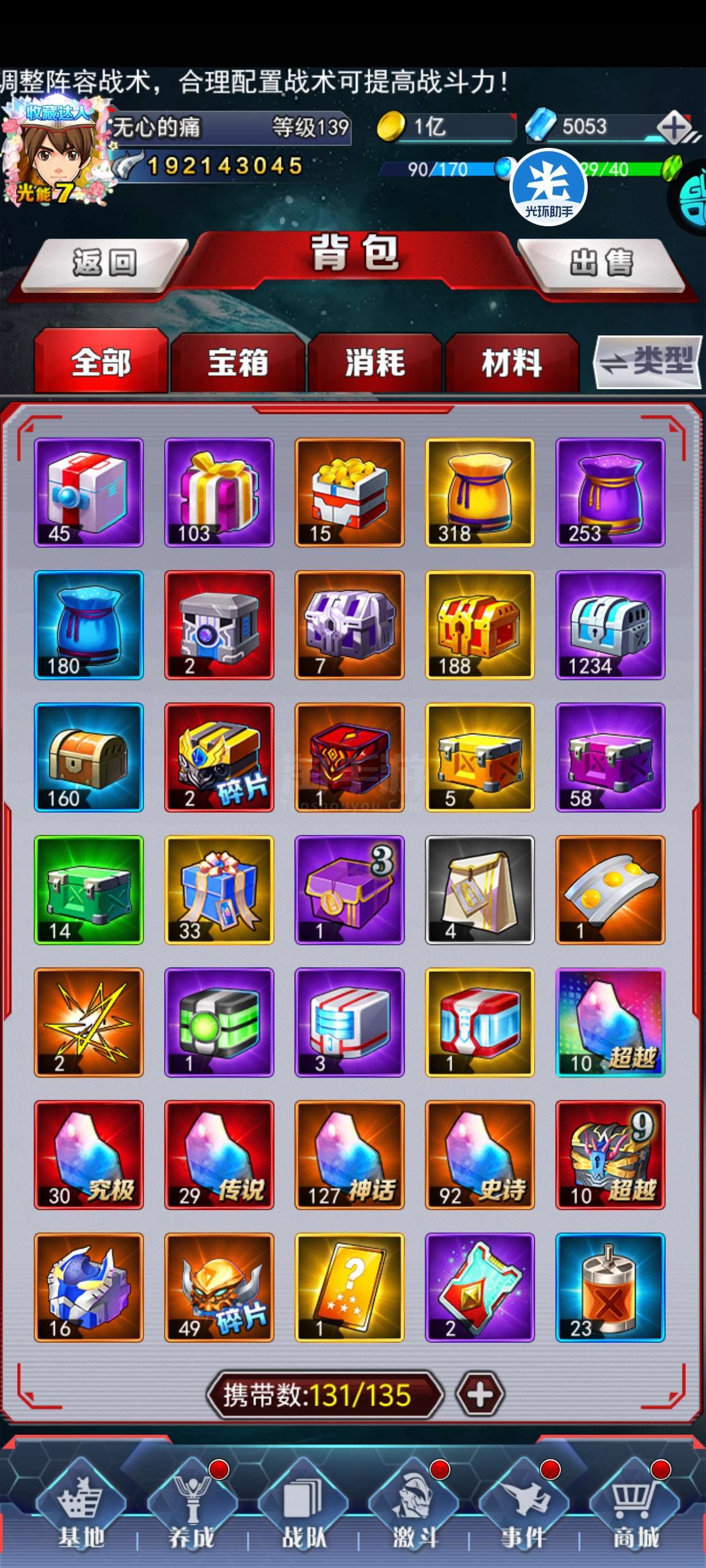Viewport: 706px width, 1568px height.
Task: Switch to the 宝箱 tab
Action: coord(238,363)
